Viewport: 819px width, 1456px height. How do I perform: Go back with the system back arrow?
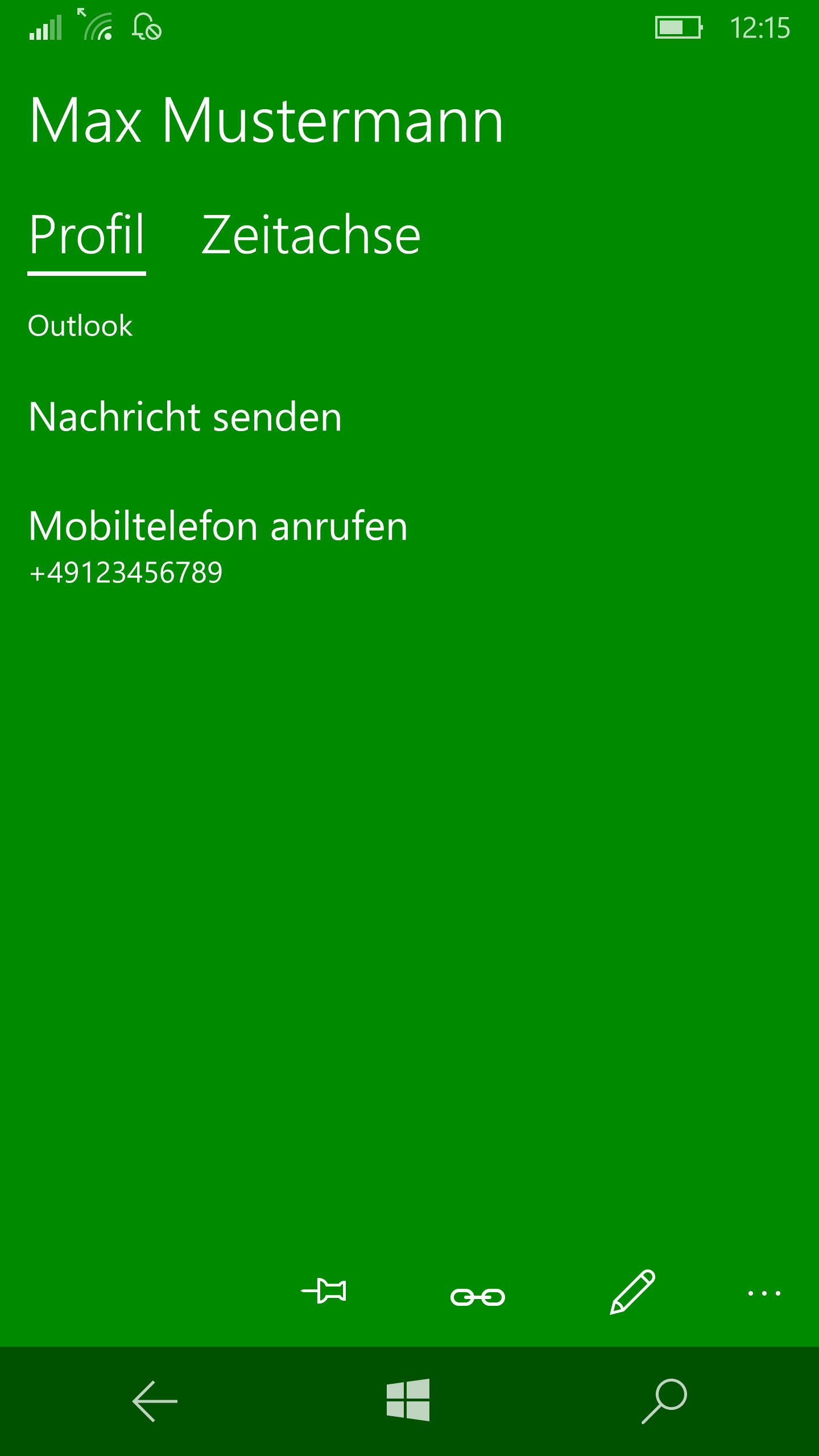155,1401
